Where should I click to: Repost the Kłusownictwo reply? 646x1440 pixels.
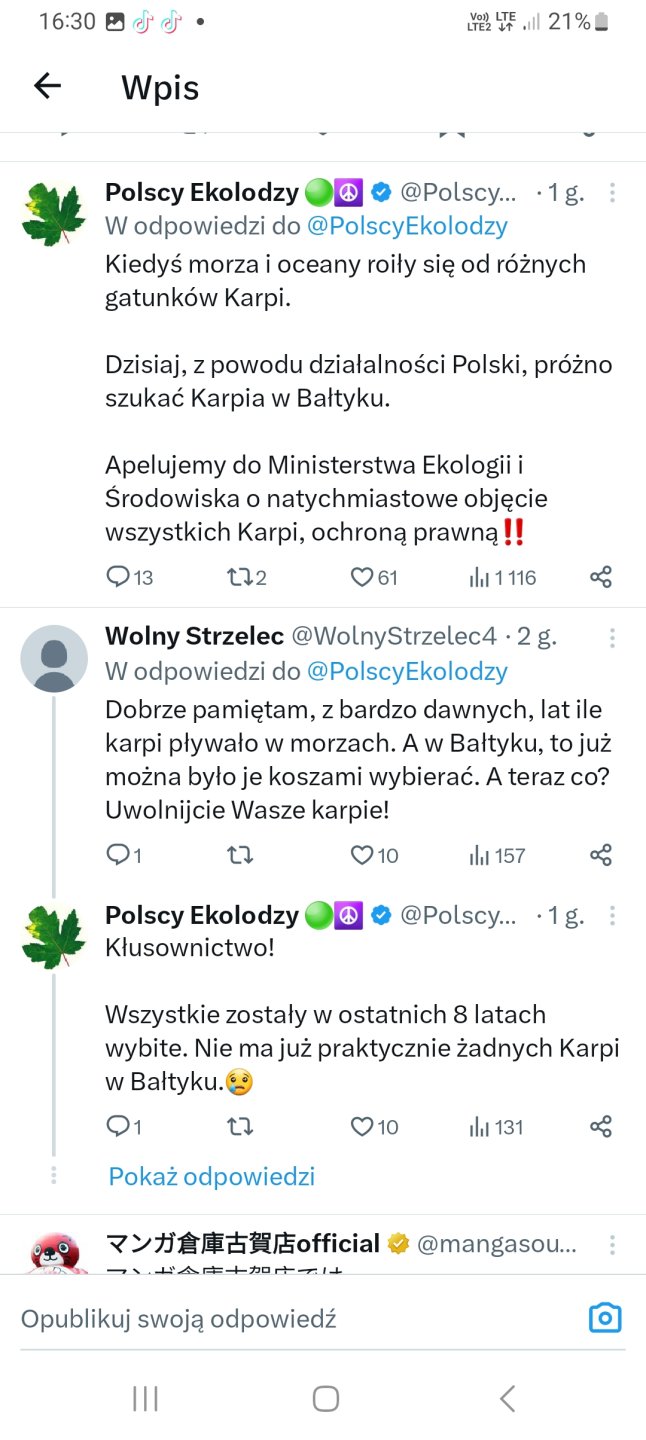point(240,1127)
